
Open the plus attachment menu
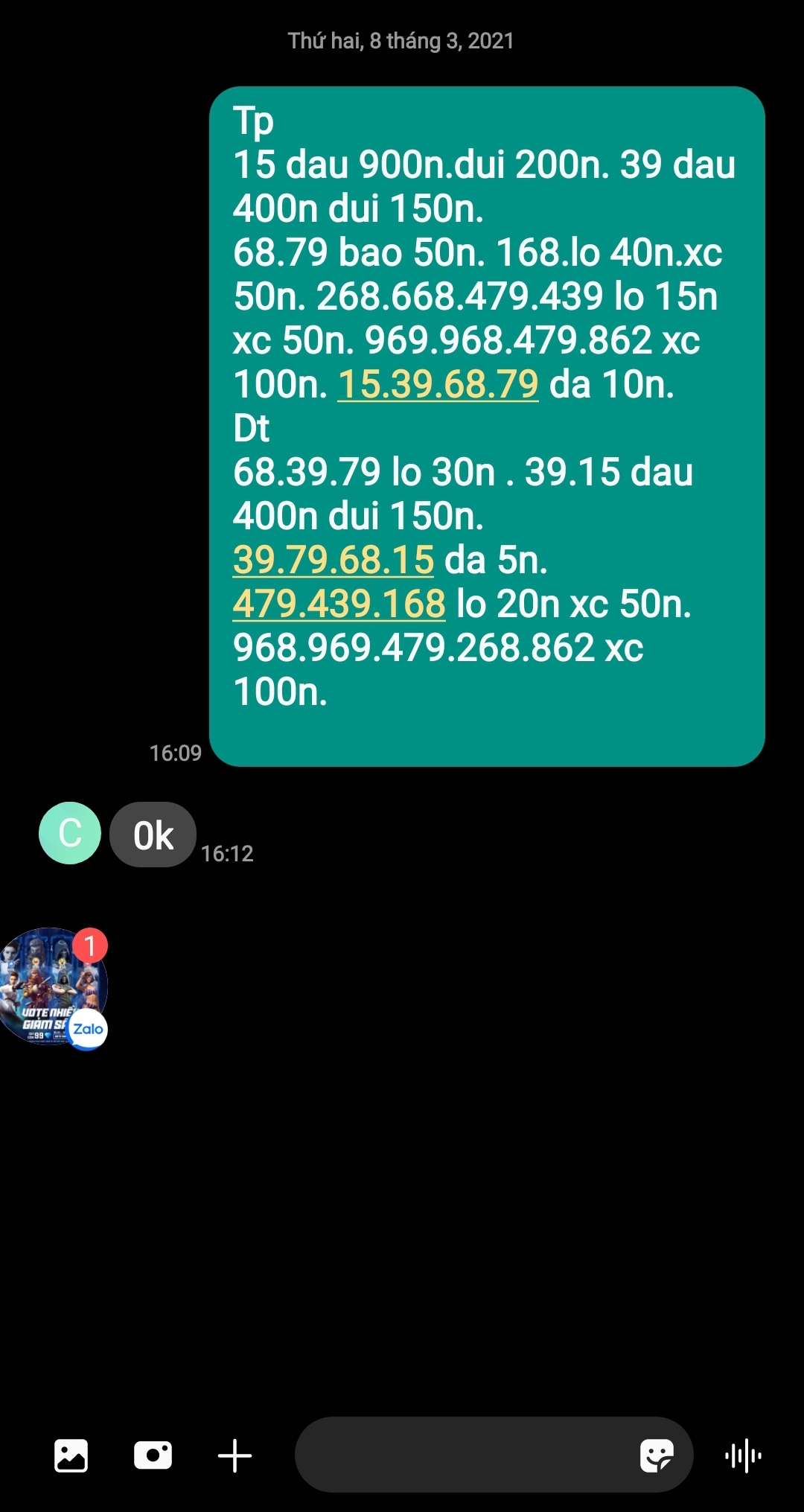tap(234, 1455)
